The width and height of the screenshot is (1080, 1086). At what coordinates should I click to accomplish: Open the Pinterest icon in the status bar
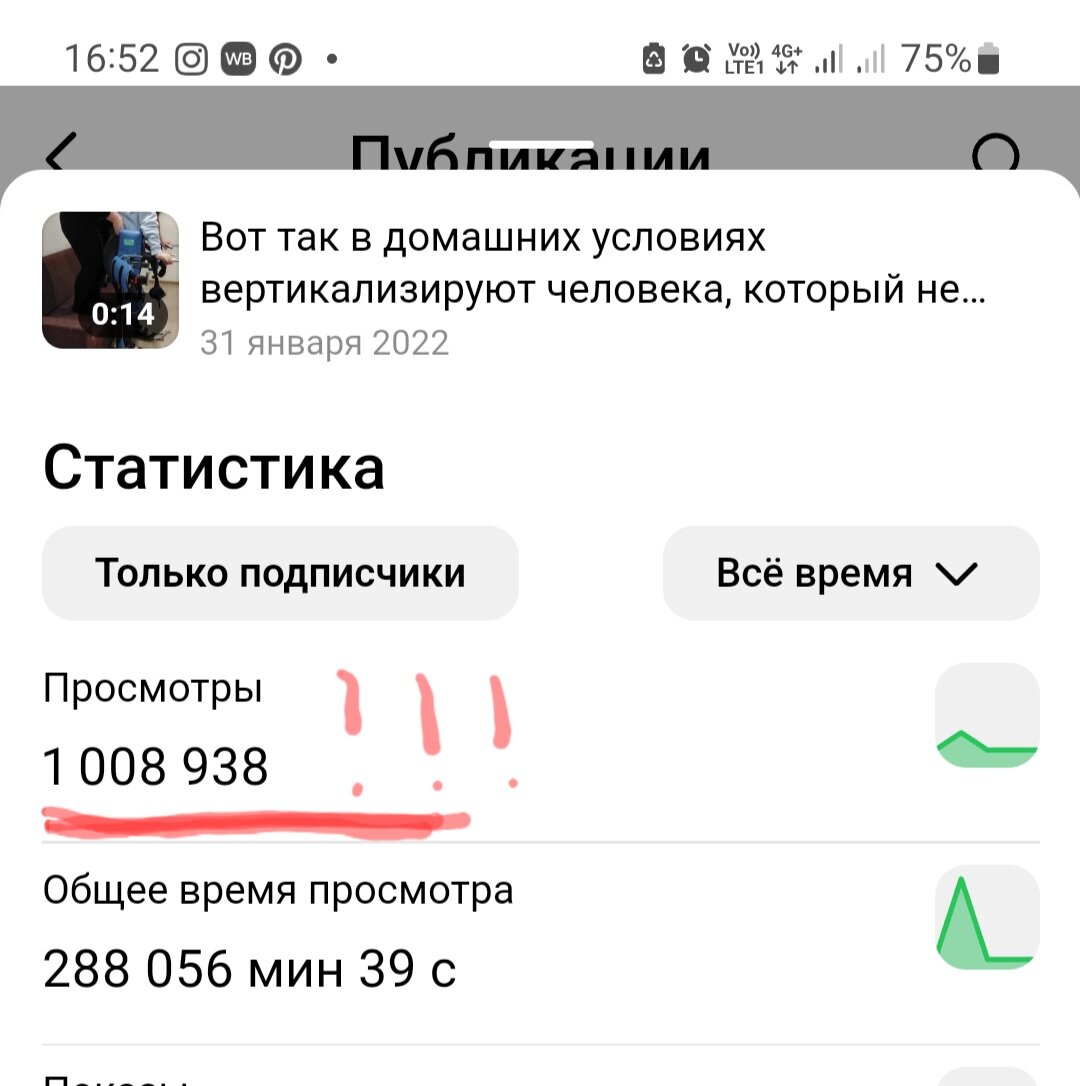pyautogui.click(x=286, y=57)
